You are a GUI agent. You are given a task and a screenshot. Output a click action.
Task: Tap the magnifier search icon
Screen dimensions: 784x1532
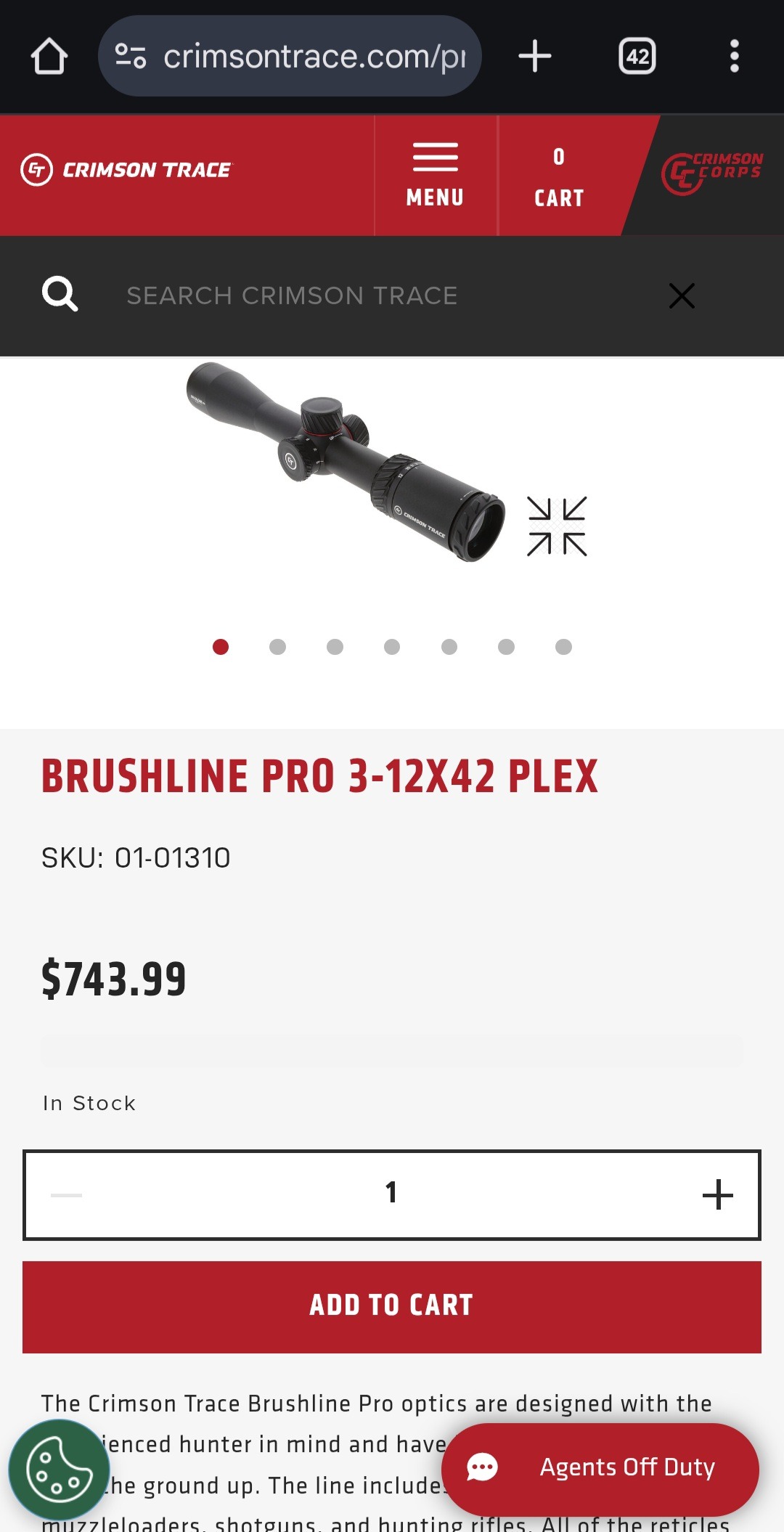60,294
